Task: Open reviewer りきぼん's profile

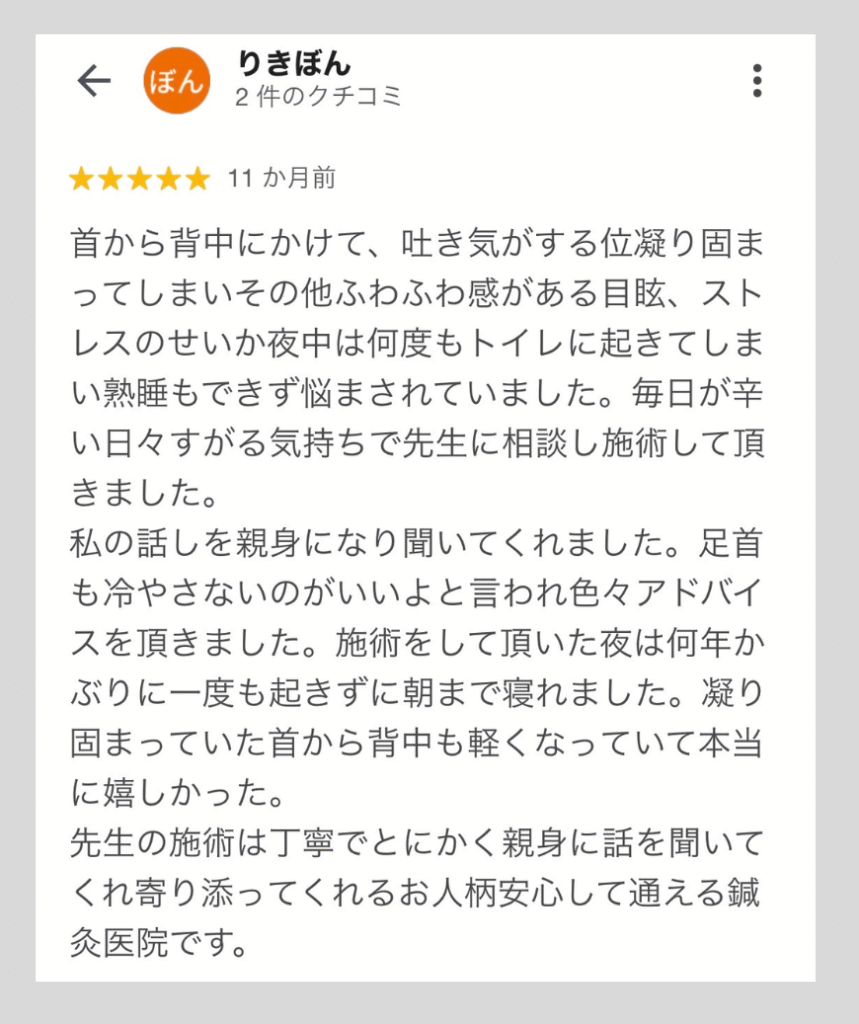Action: point(294,64)
